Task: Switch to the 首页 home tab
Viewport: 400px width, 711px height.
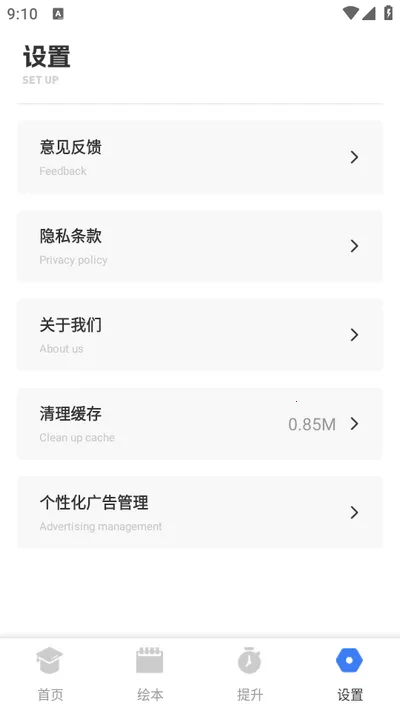Action: coord(50,675)
